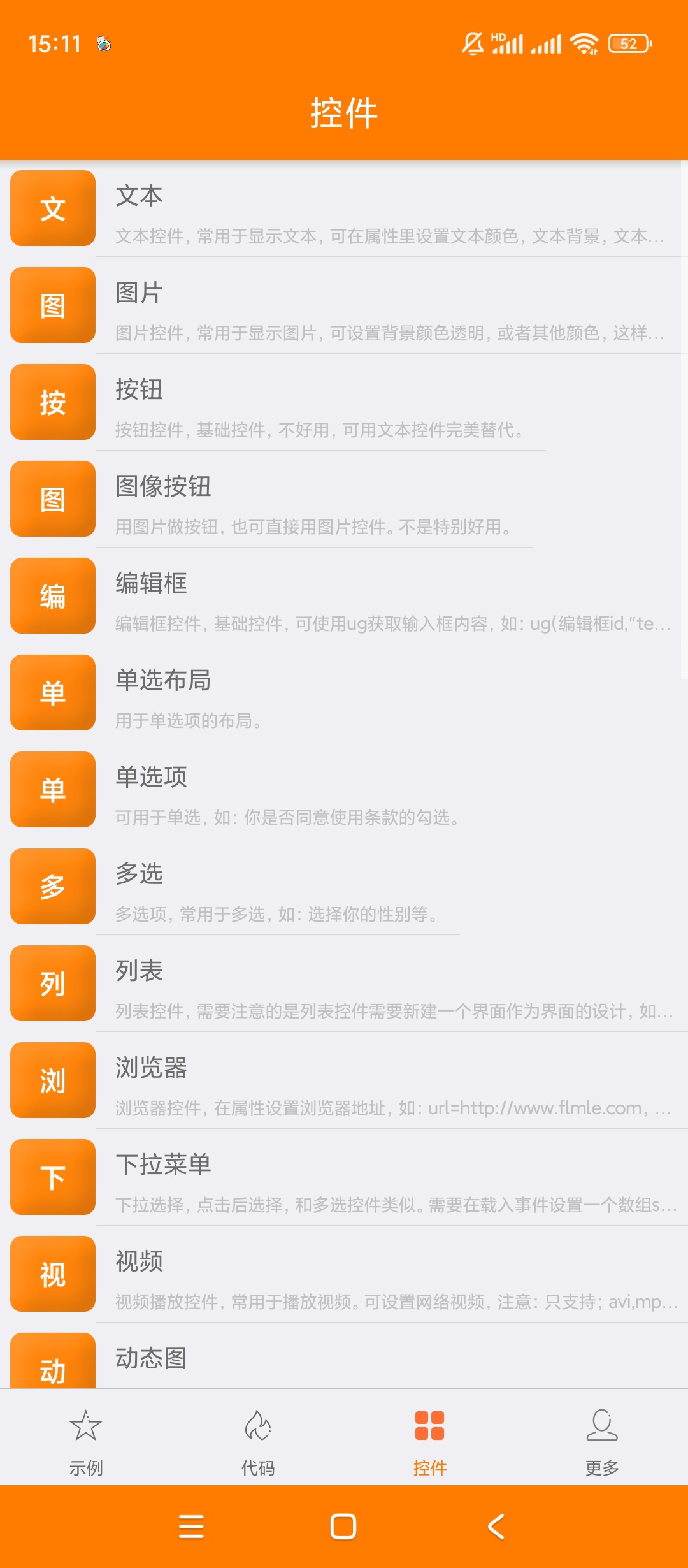Image resolution: width=688 pixels, height=1568 pixels.
Task: Open the 图像按钮 control row
Action: 344,499
